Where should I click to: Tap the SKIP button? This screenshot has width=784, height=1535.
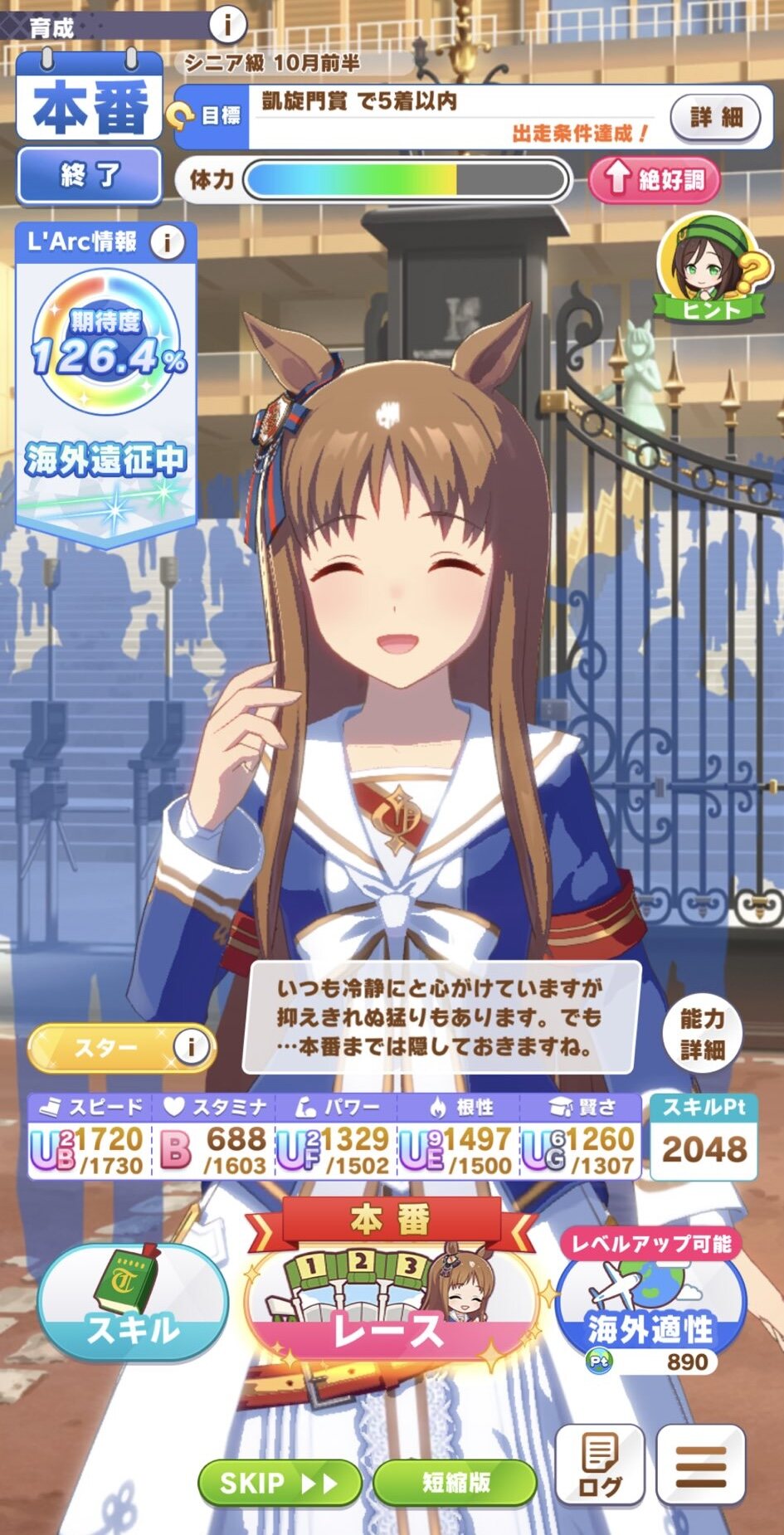tap(279, 1482)
